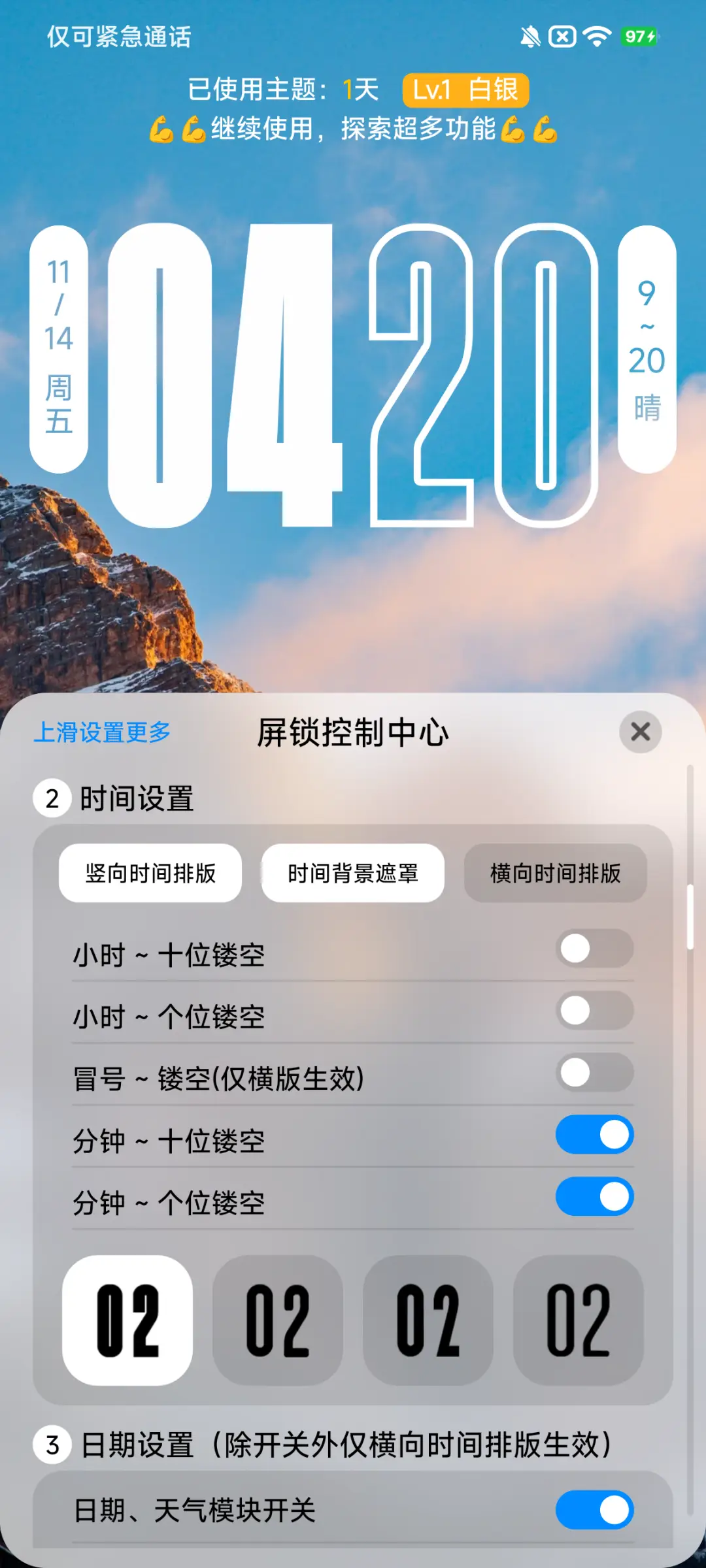Image resolution: width=706 pixels, height=1568 pixels.
Task: Click the muted notification bell icon
Action: tap(531, 37)
